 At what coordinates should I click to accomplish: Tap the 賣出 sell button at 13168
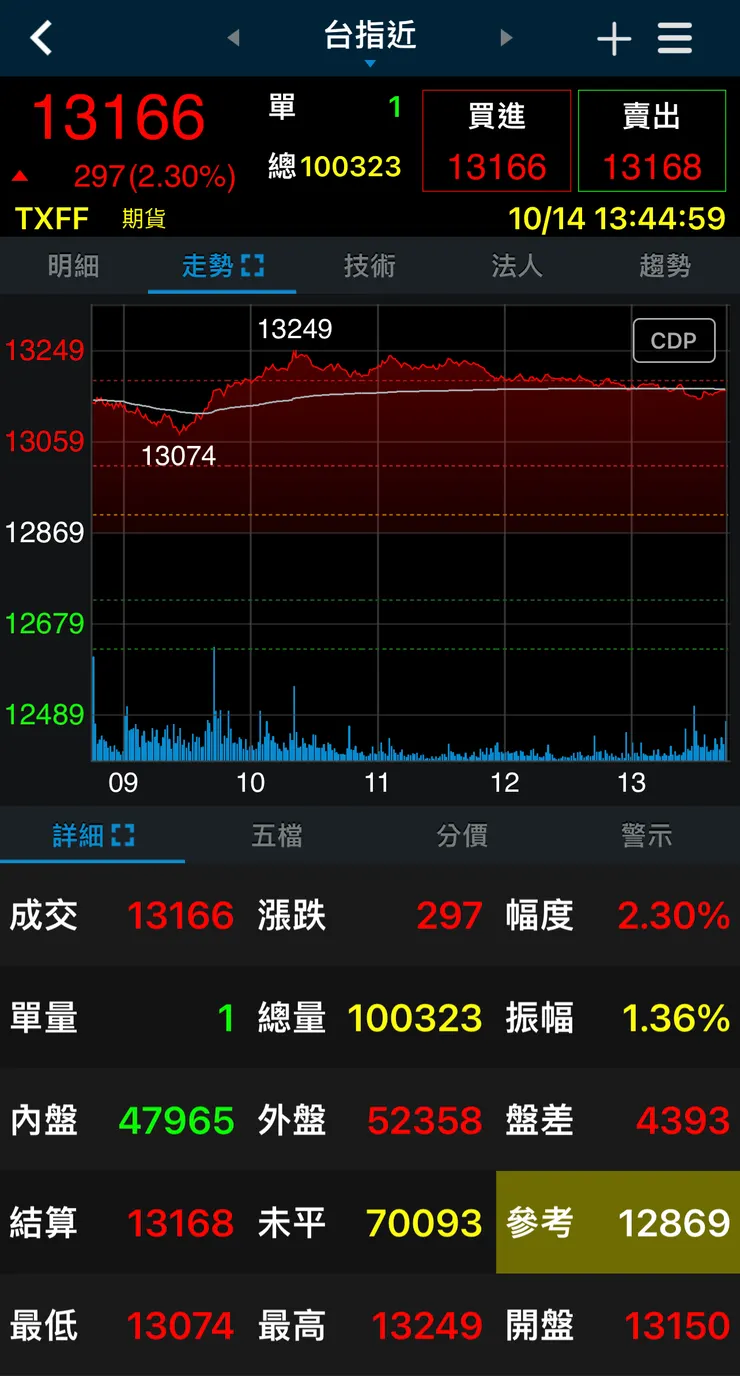651,141
